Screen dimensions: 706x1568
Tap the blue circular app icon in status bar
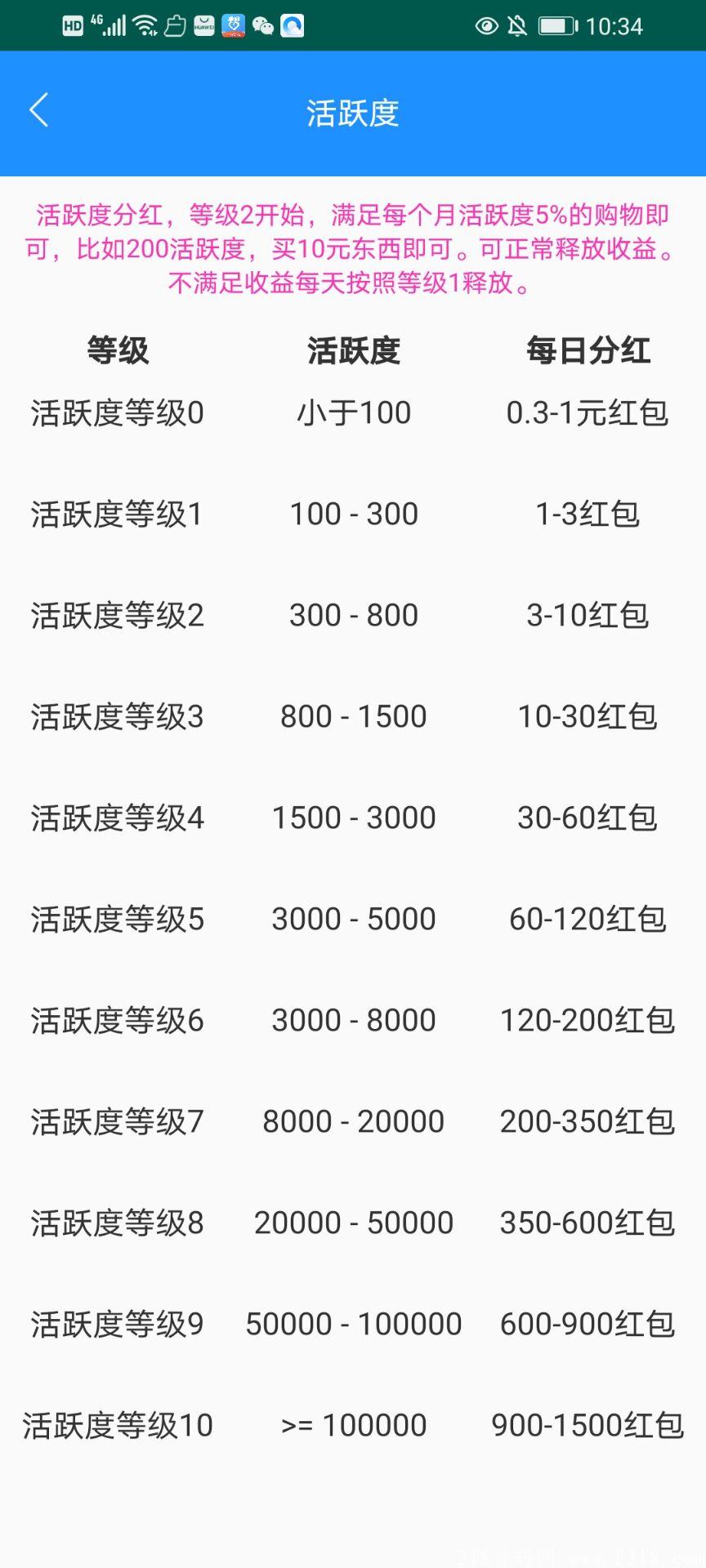[x=292, y=25]
